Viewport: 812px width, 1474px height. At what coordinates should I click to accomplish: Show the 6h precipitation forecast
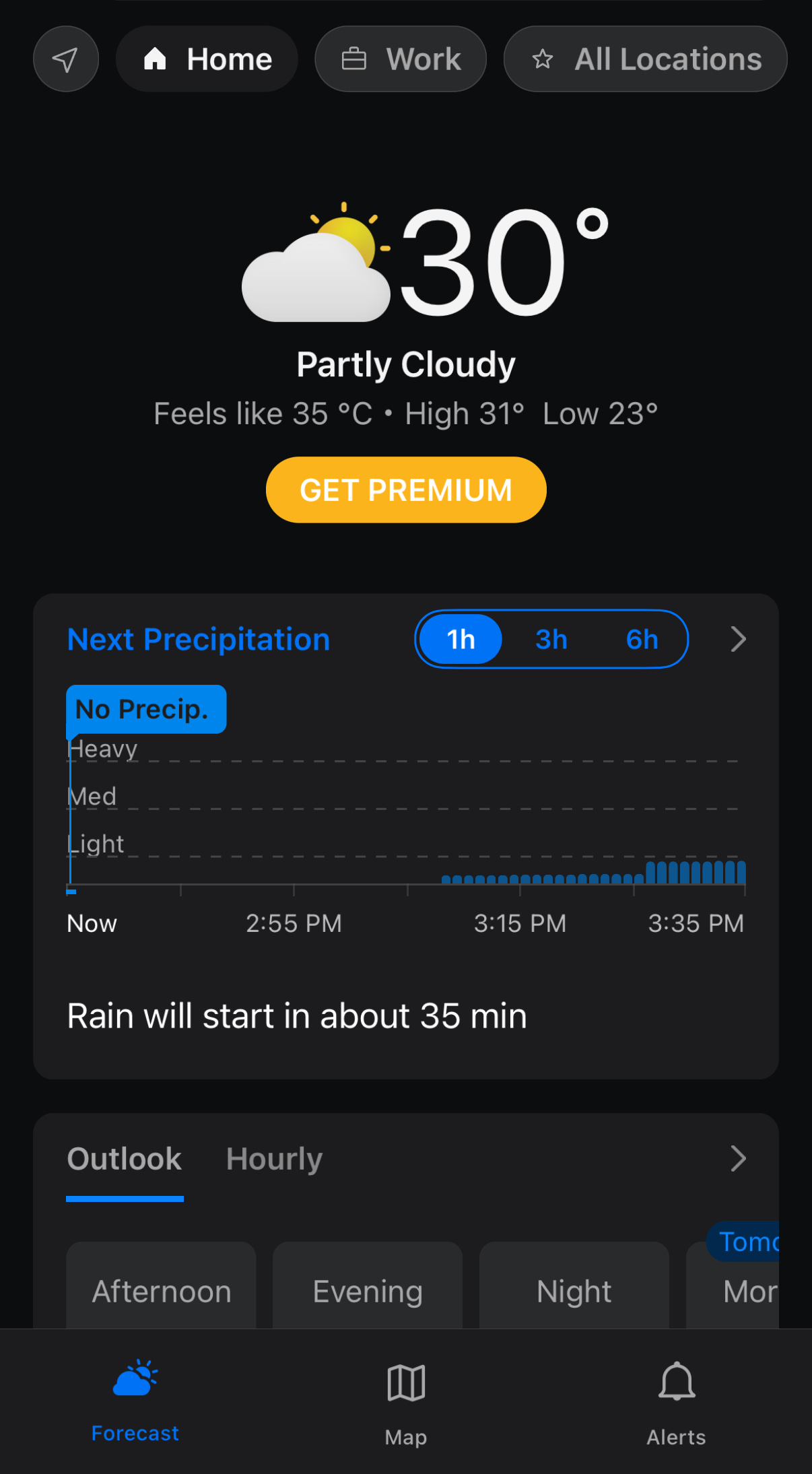coord(642,639)
